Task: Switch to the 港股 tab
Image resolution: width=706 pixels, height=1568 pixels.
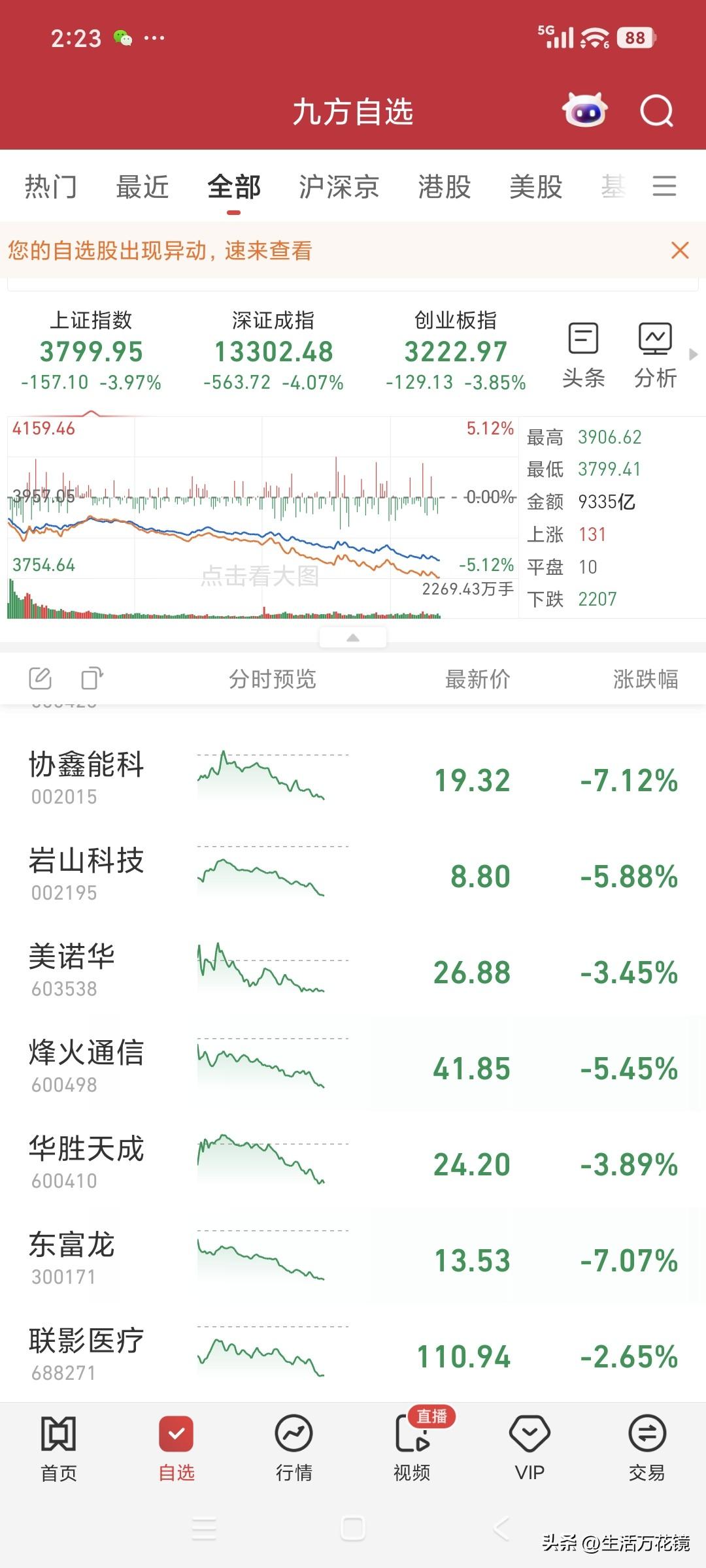Action: (x=446, y=186)
